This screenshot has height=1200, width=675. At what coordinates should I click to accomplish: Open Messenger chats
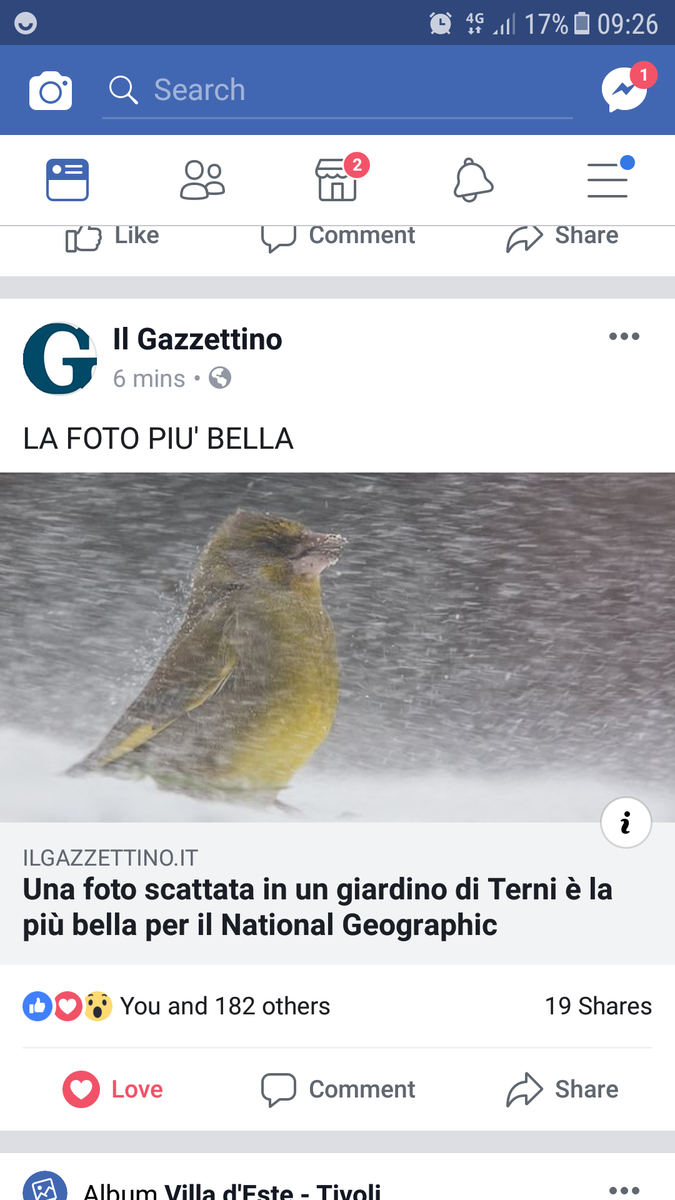pyautogui.click(x=625, y=91)
